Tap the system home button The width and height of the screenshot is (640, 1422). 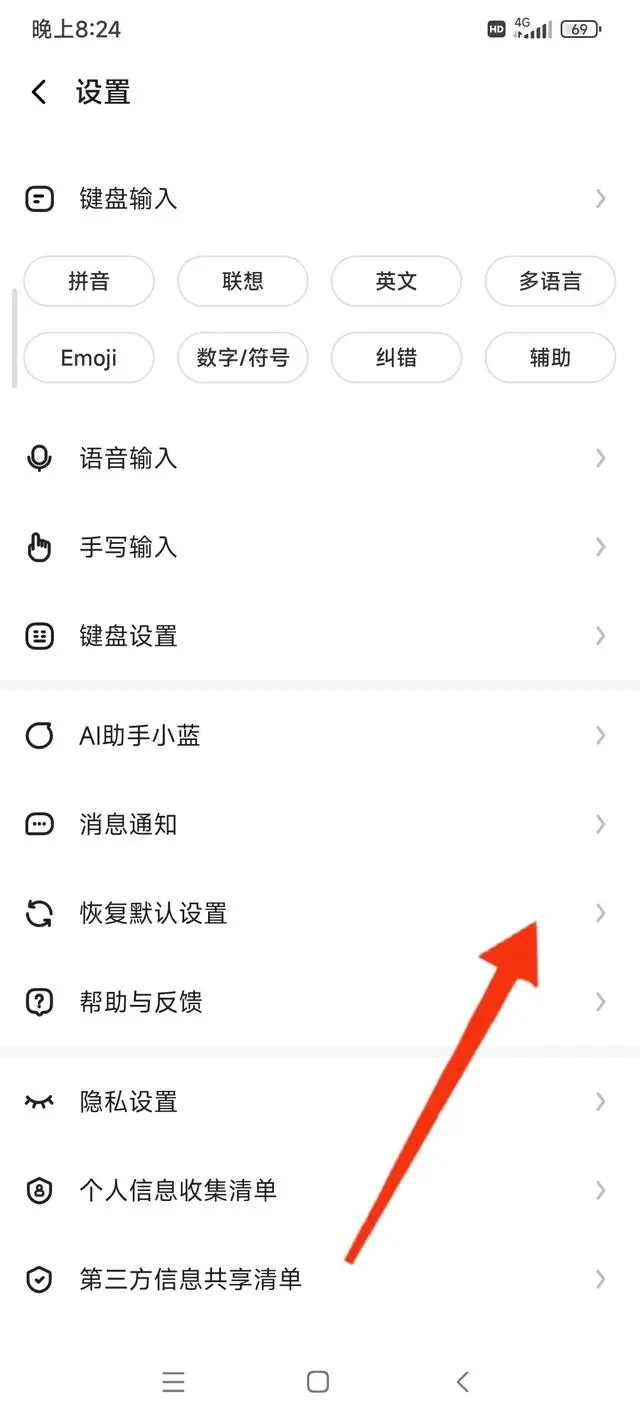318,1382
